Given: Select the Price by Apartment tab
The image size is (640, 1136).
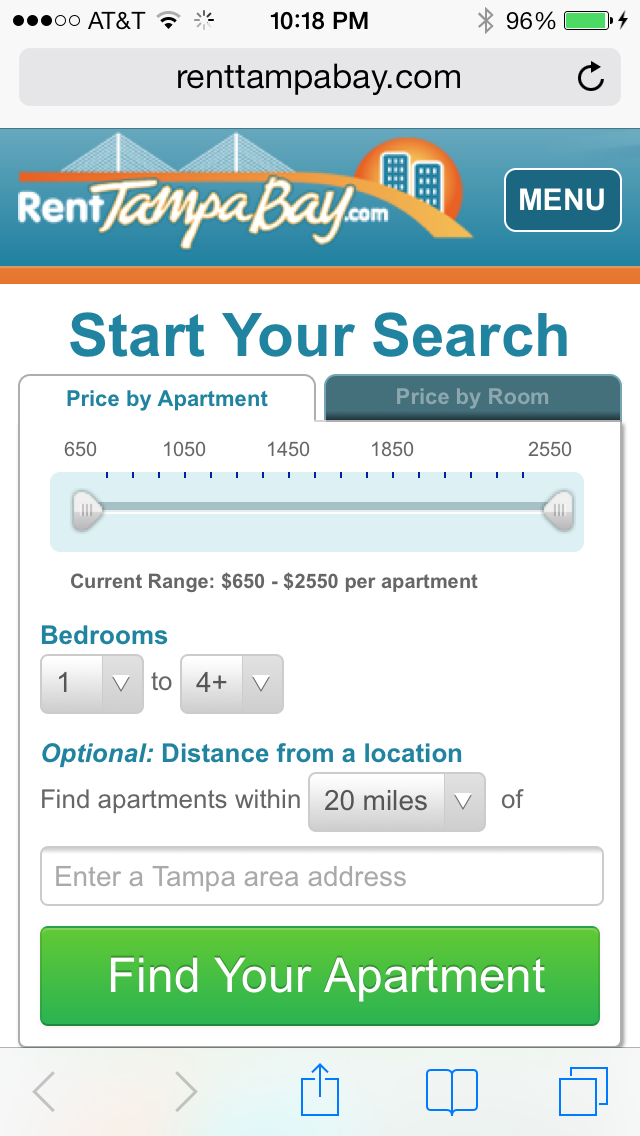Looking at the screenshot, I should [x=167, y=398].
